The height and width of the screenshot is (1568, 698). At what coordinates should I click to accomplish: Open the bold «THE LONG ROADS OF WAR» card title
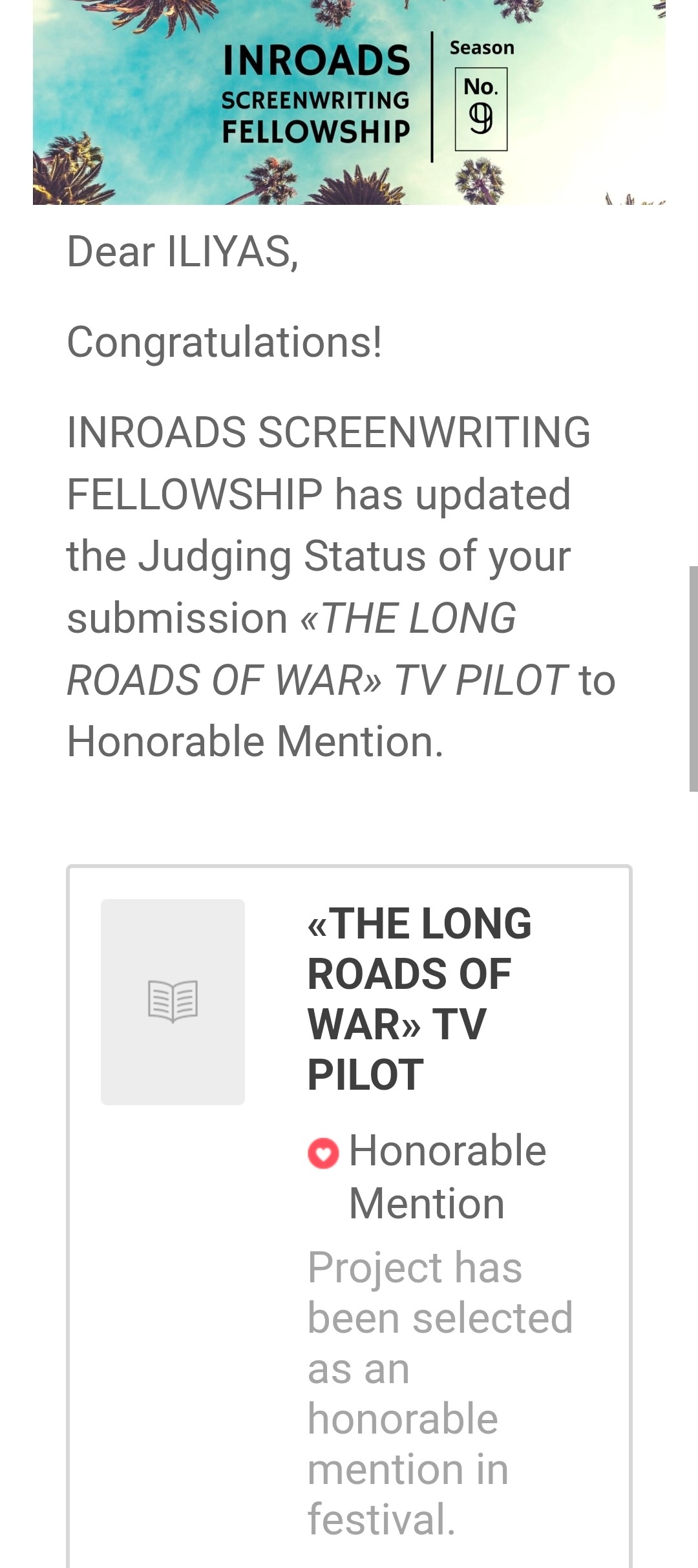(419, 998)
